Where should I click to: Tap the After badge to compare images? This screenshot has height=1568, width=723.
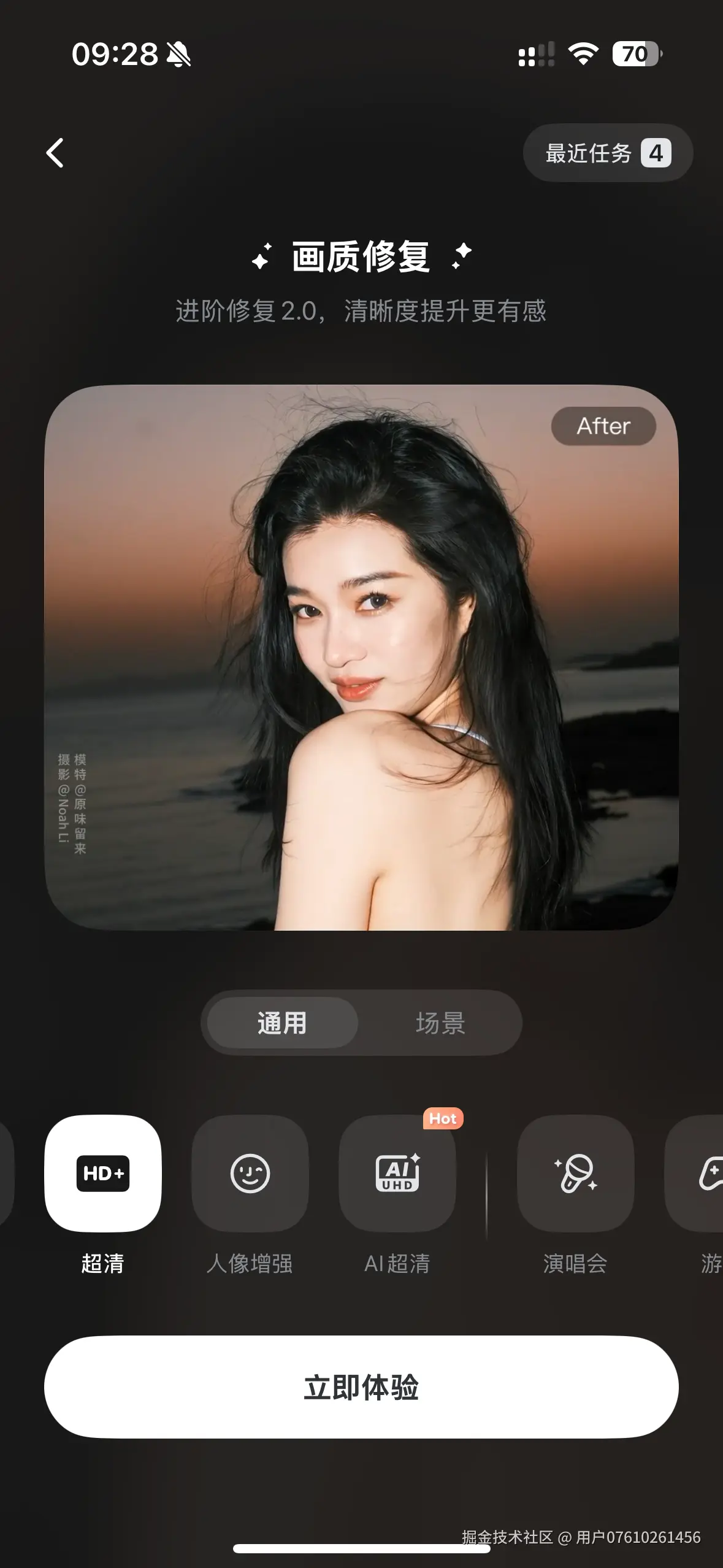[603, 426]
